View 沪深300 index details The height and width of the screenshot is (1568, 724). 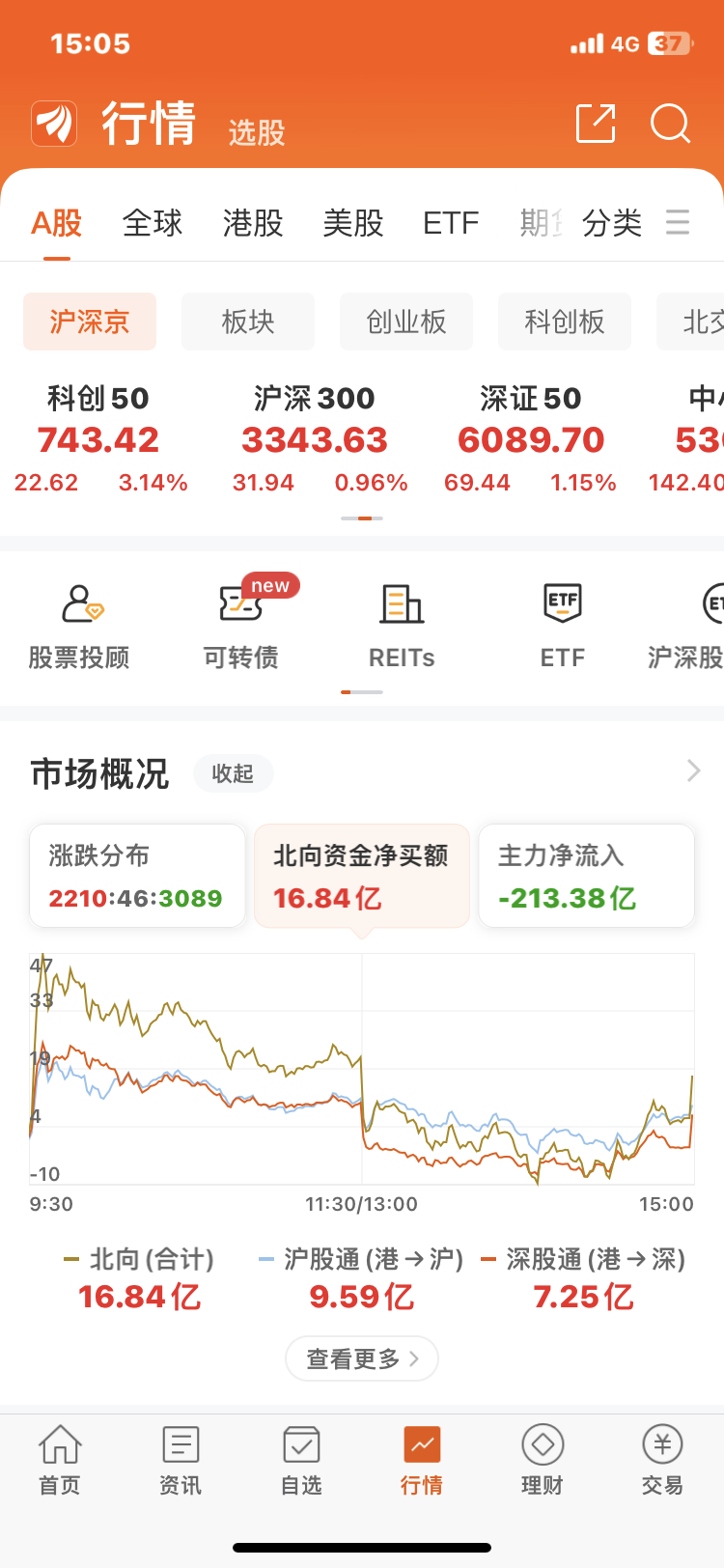(x=315, y=439)
